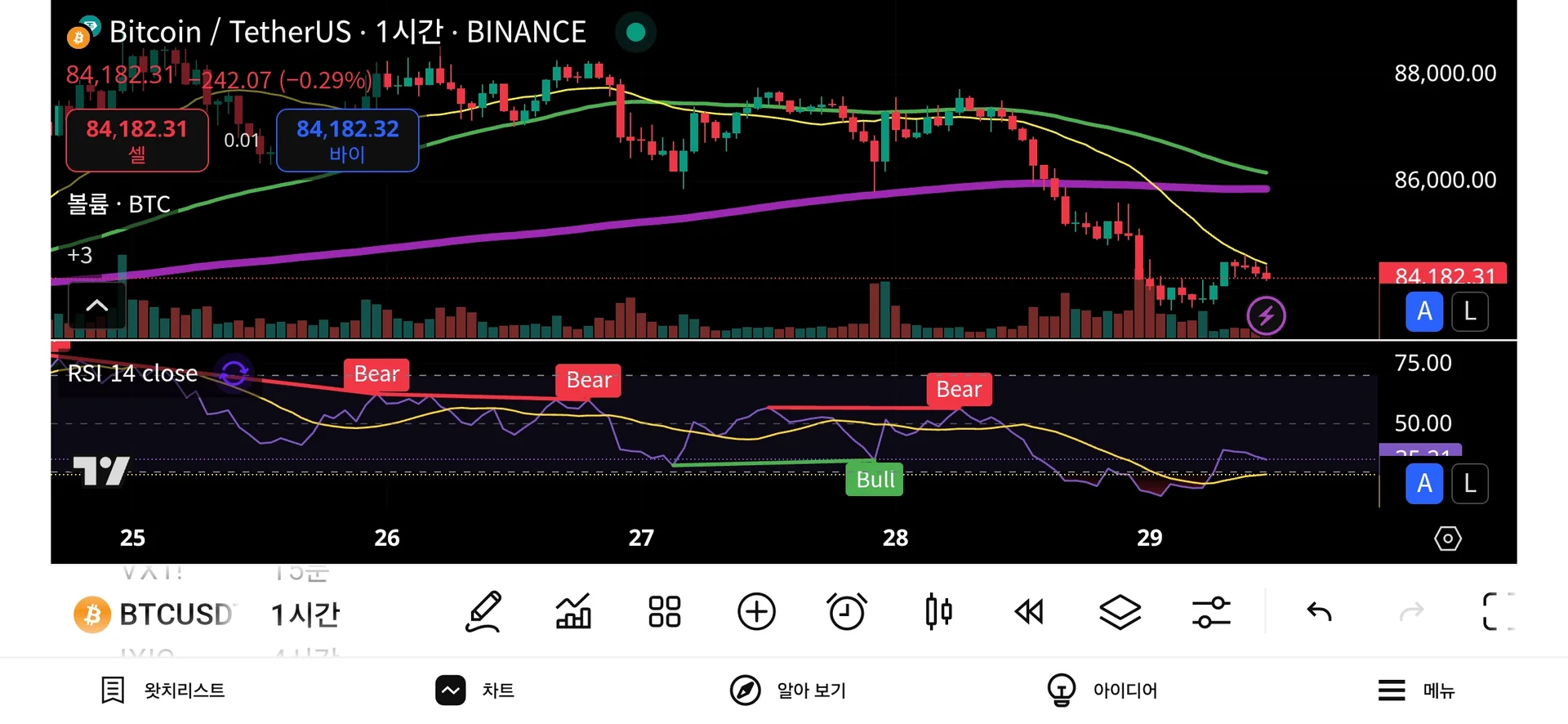Open the 메뉴 tab
The width and height of the screenshot is (1568, 724).
coord(1417,690)
